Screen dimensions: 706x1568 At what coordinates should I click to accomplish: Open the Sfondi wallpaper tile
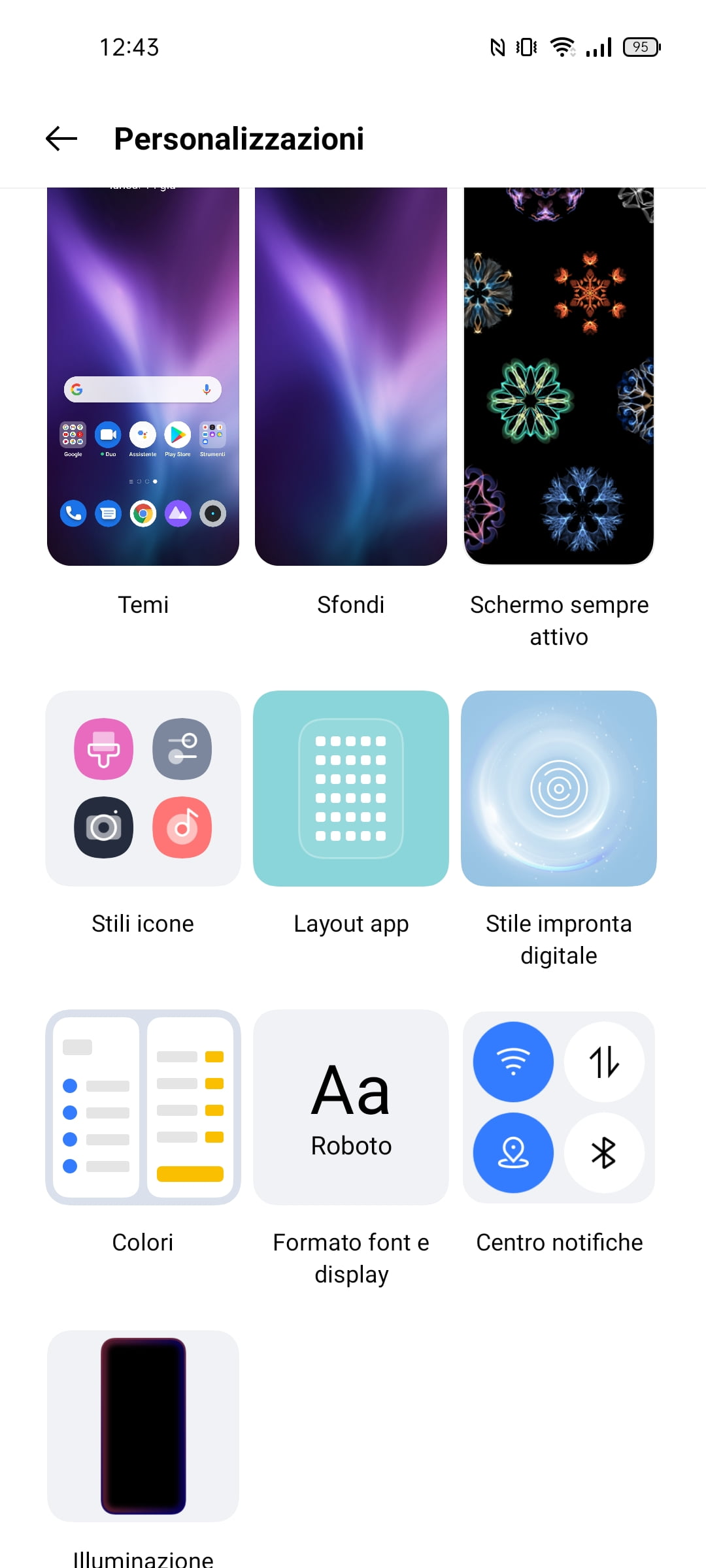pyautogui.click(x=351, y=376)
